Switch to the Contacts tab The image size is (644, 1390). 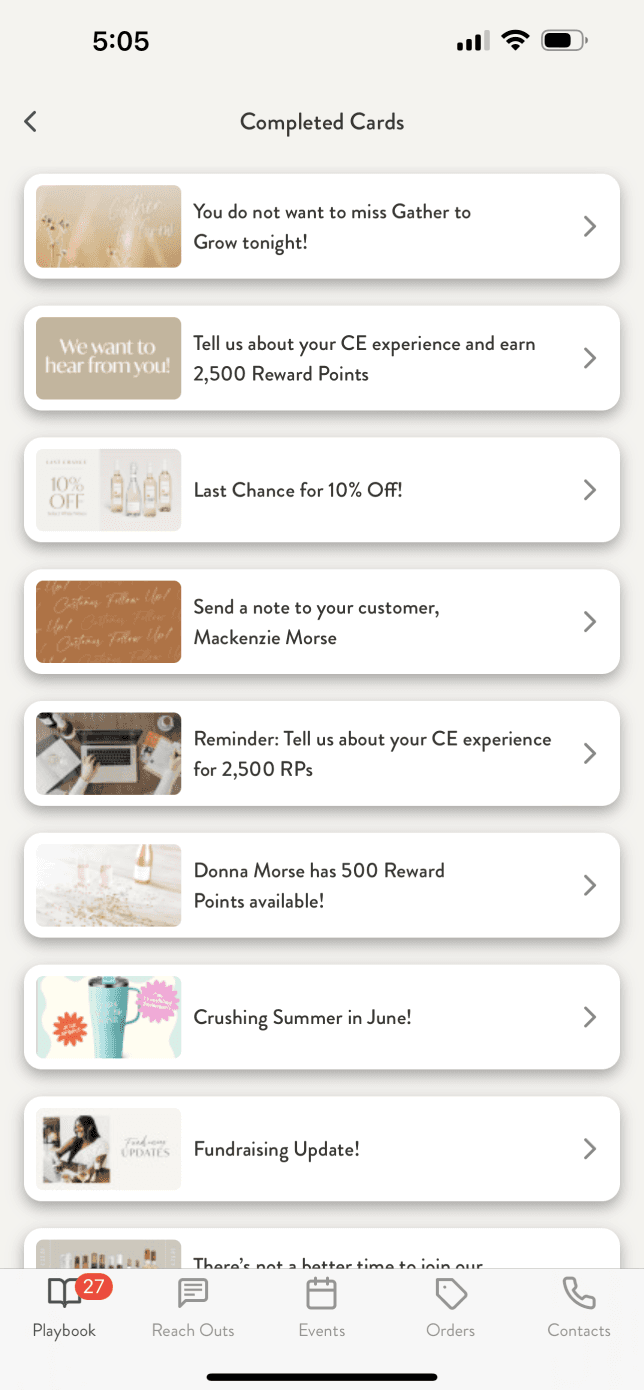pyautogui.click(x=579, y=1309)
